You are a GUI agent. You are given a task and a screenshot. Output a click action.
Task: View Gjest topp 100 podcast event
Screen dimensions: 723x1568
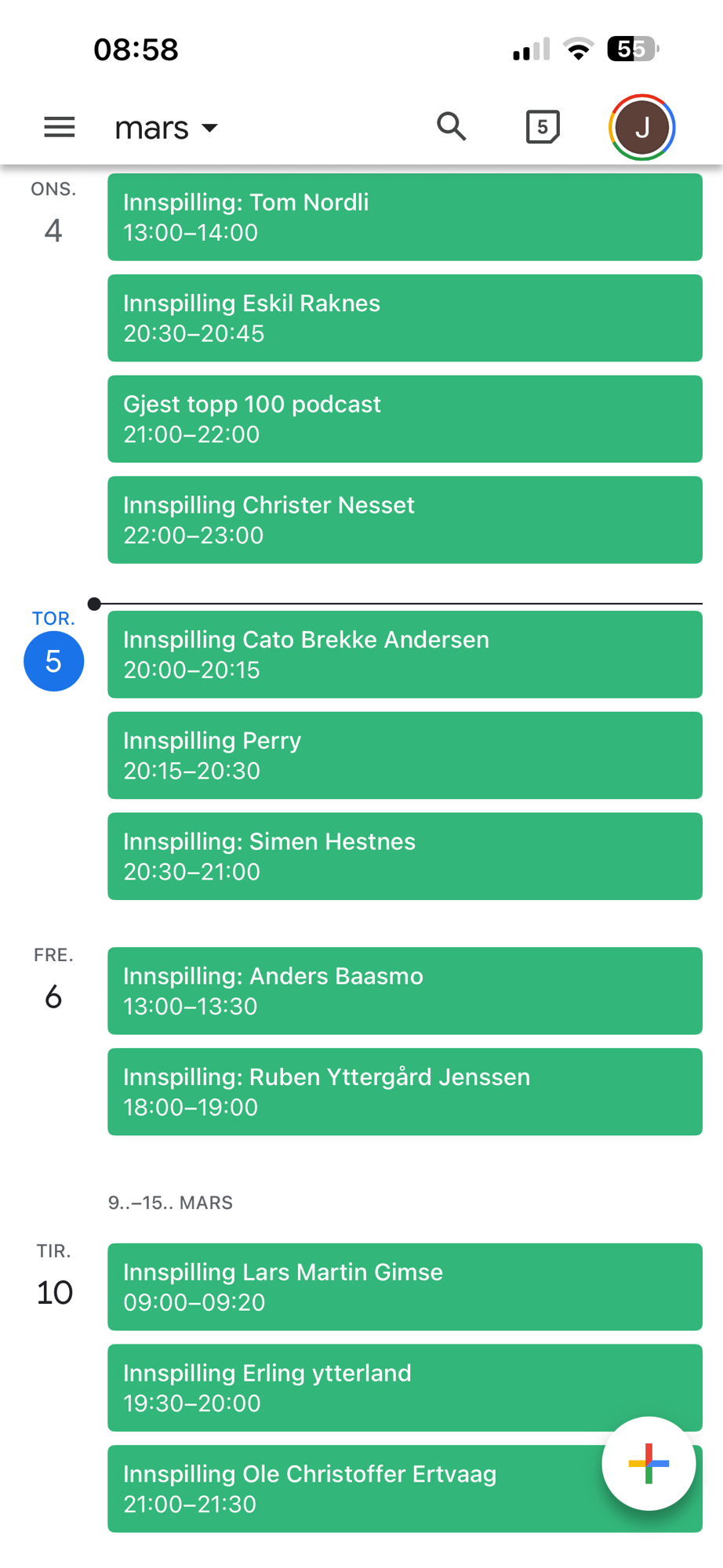click(405, 419)
